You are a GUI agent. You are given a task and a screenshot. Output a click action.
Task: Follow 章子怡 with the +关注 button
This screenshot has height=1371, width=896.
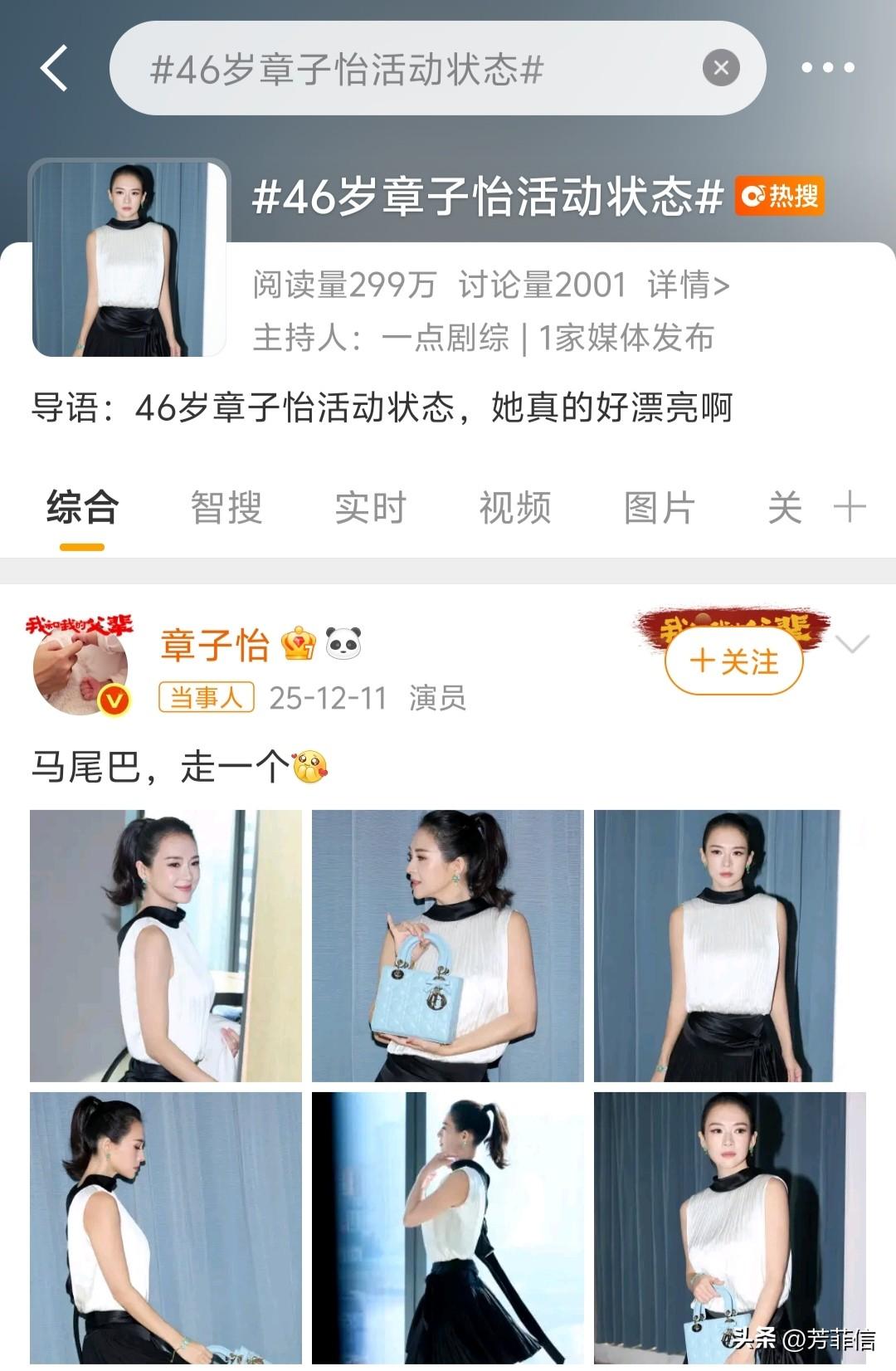pyautogui.click(x=734, y=661)
